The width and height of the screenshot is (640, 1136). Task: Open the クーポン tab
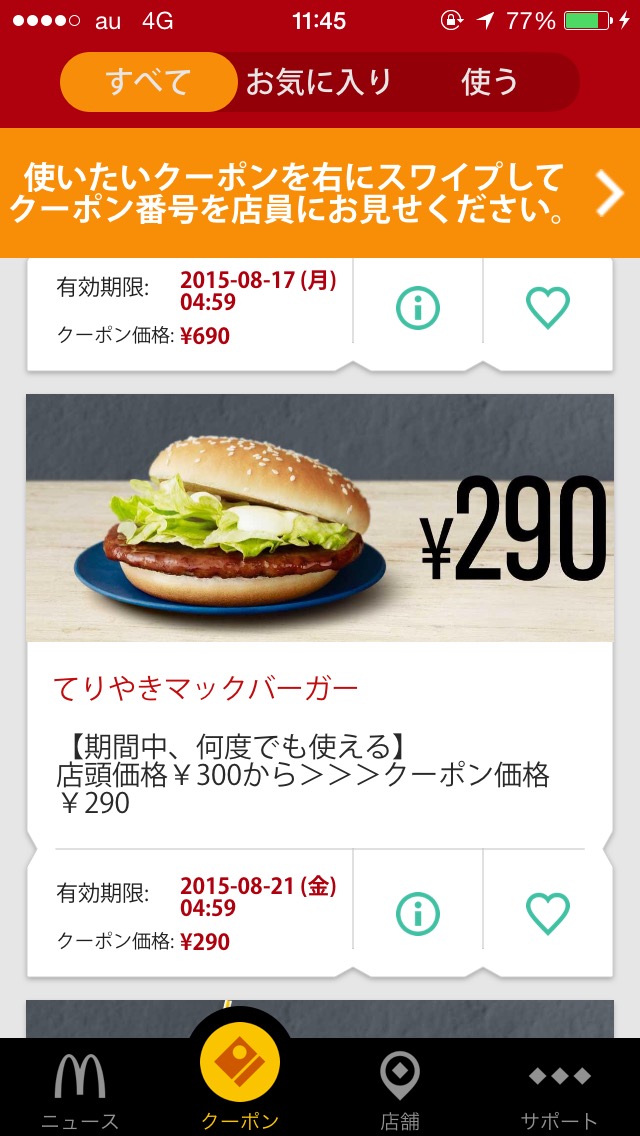240,1082
